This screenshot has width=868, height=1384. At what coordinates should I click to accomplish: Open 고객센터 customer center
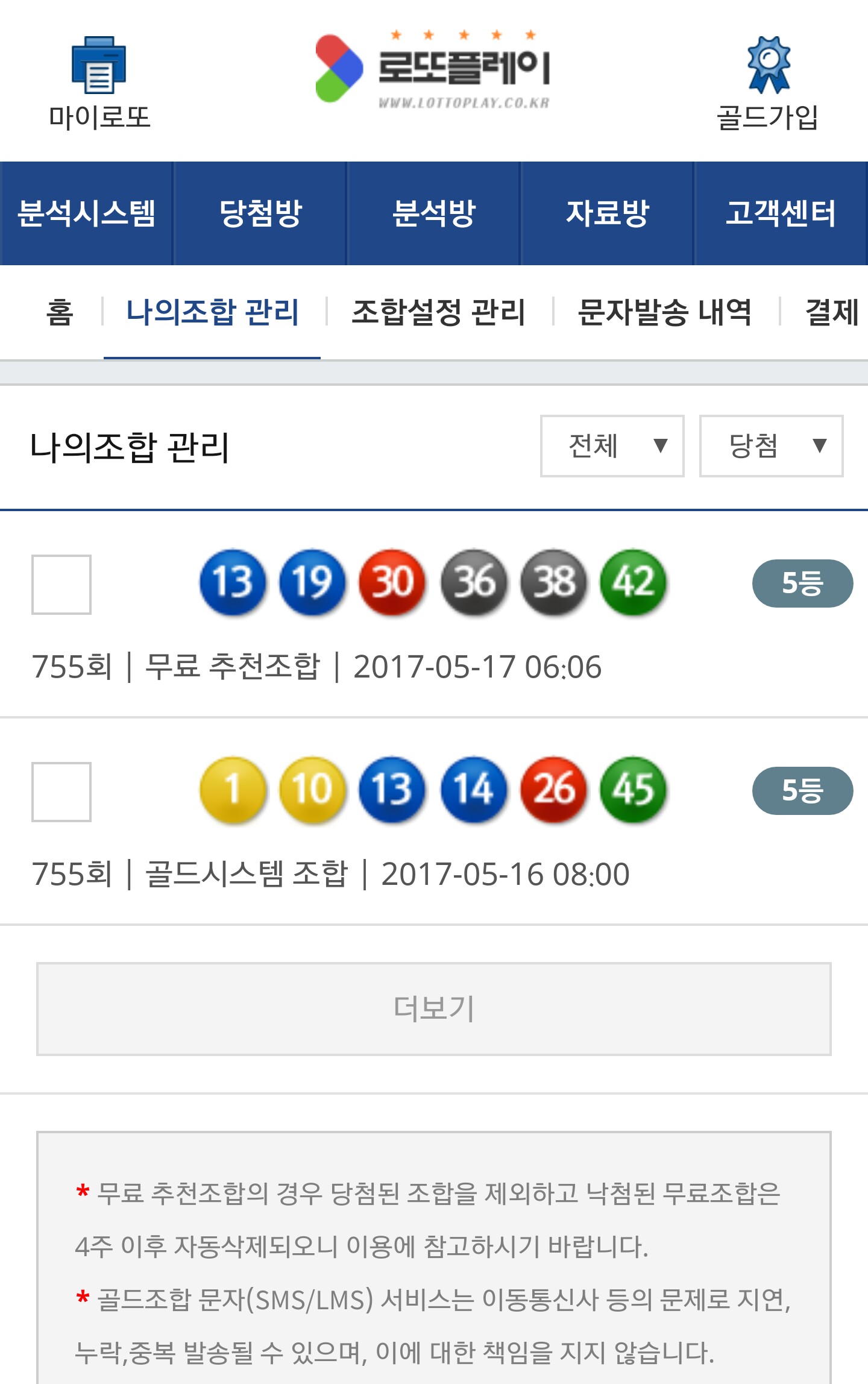pos(781,213)
